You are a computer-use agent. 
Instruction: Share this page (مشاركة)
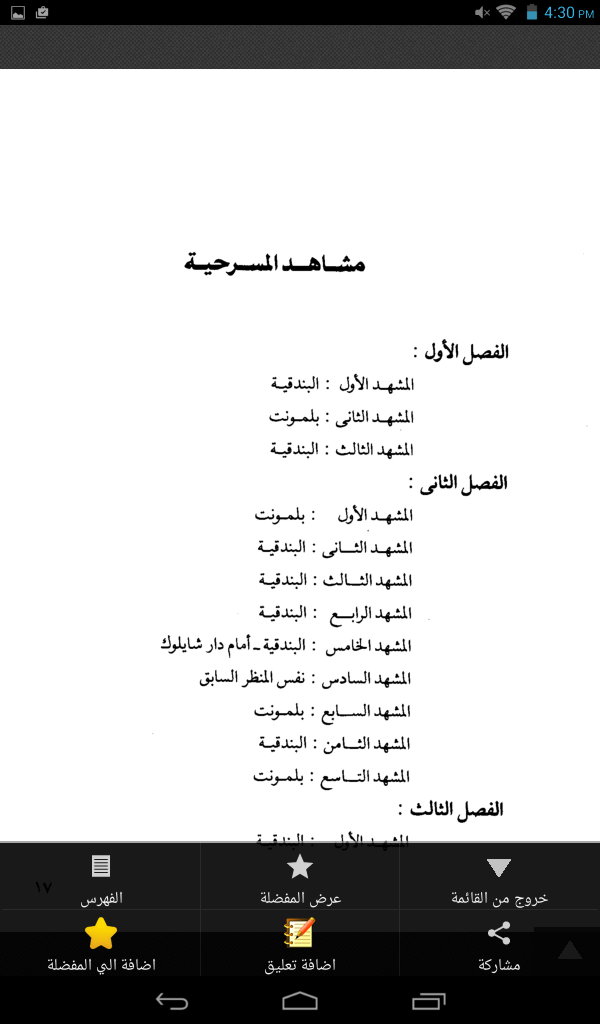pyautogui.click(x=499, y=944)
